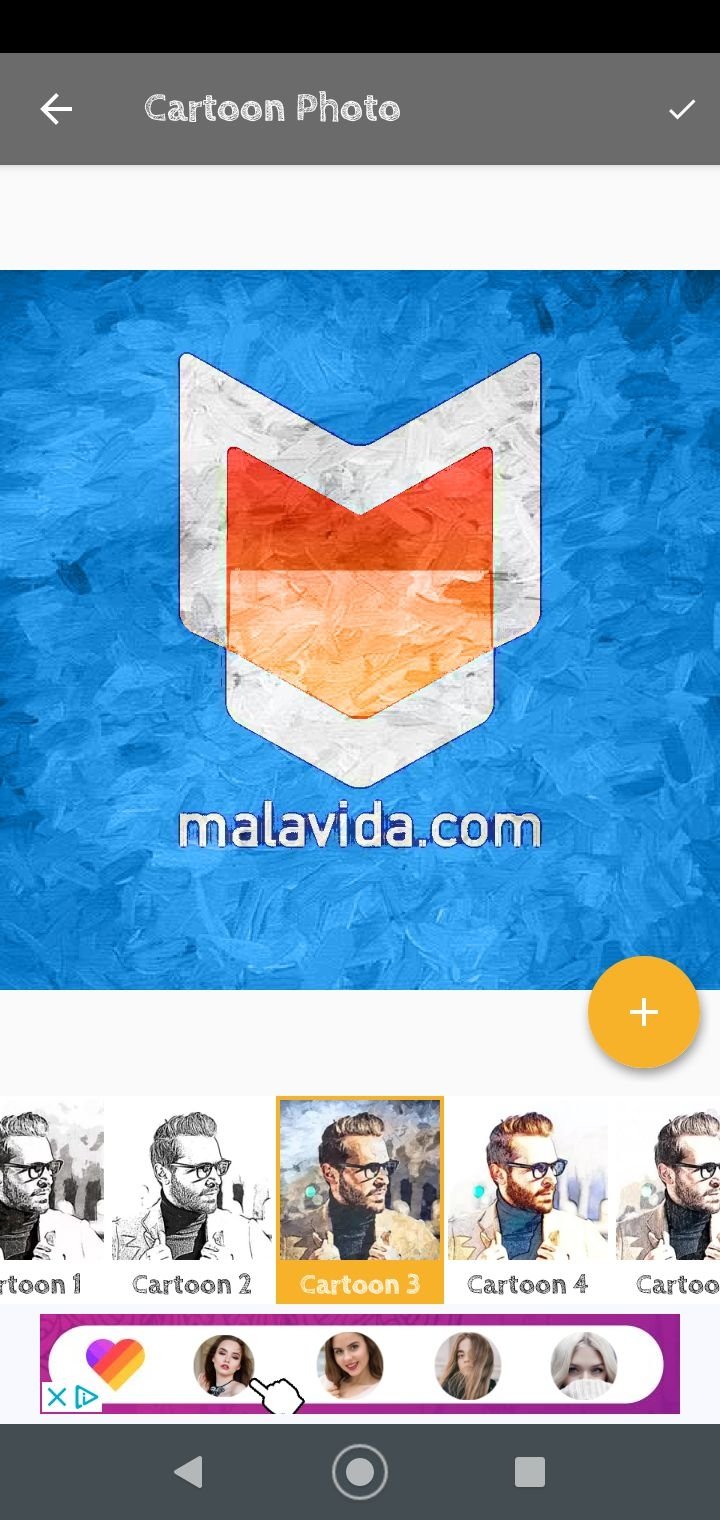The width and height of the screenshot is (720, 1520).
Task: Open recent apps from navigation bar
Action: (x=529, y=1472)
